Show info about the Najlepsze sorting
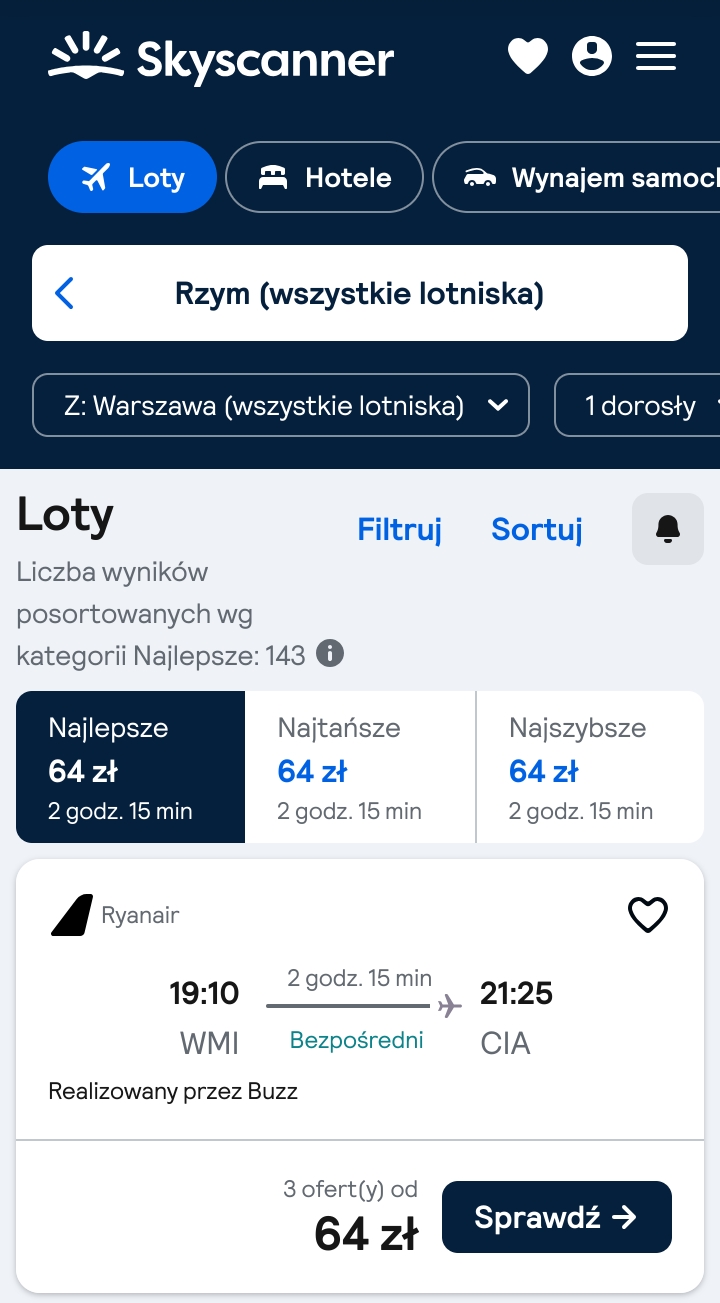720x1303 pixels. point(330,655)
